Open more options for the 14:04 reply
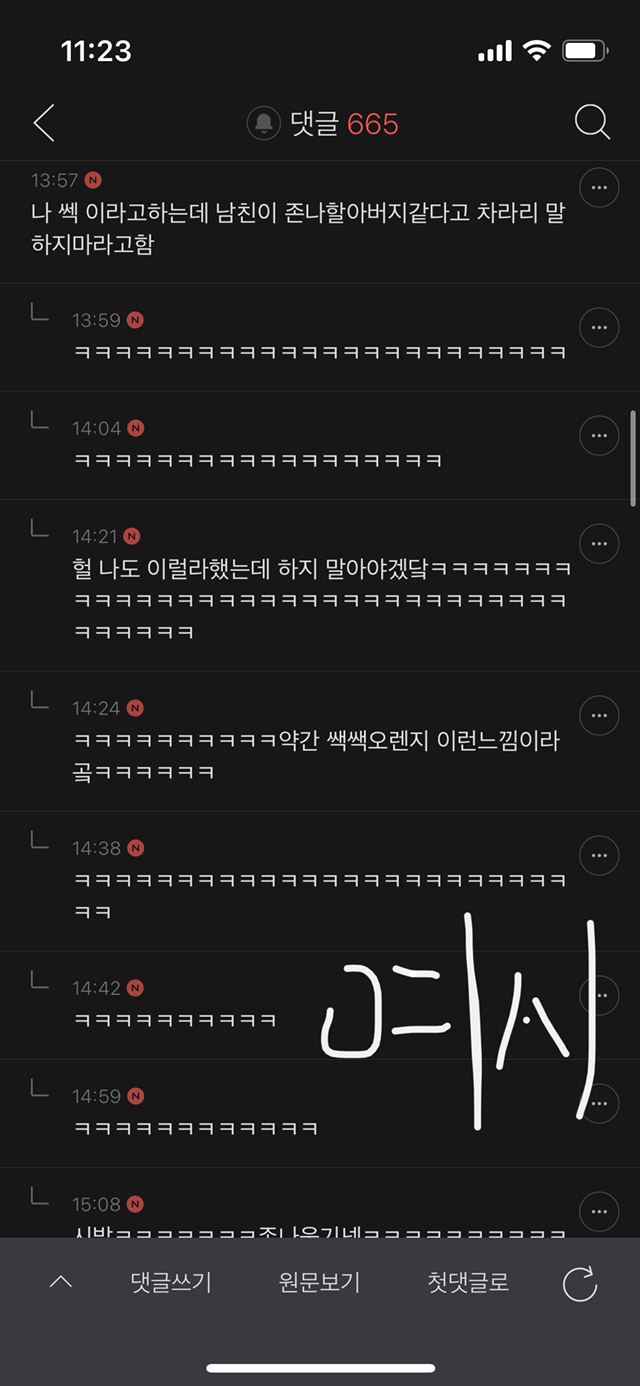This screenshot has width=640, height=1386. click(599, 436)
